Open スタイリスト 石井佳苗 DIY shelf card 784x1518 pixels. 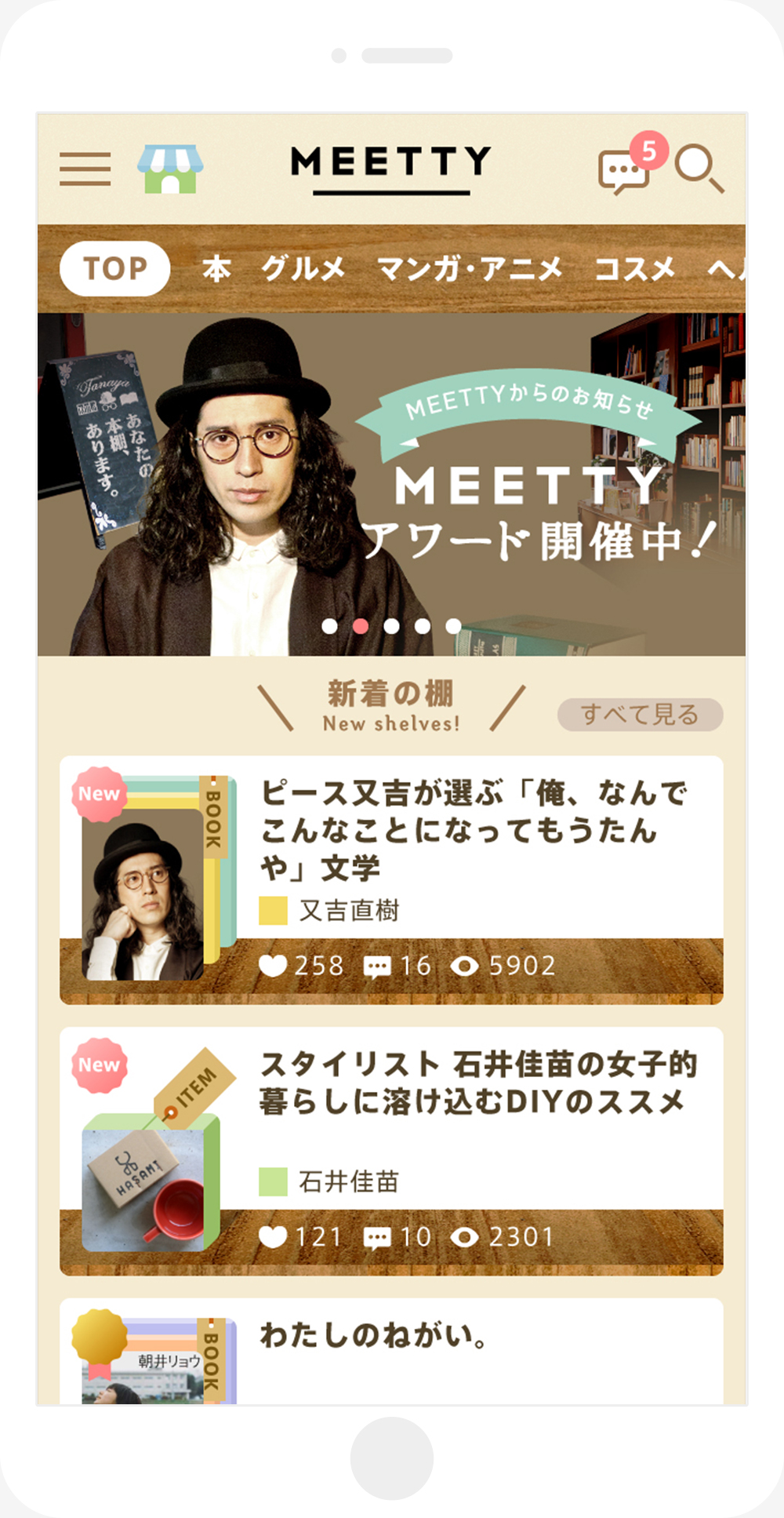(478, 1083)
